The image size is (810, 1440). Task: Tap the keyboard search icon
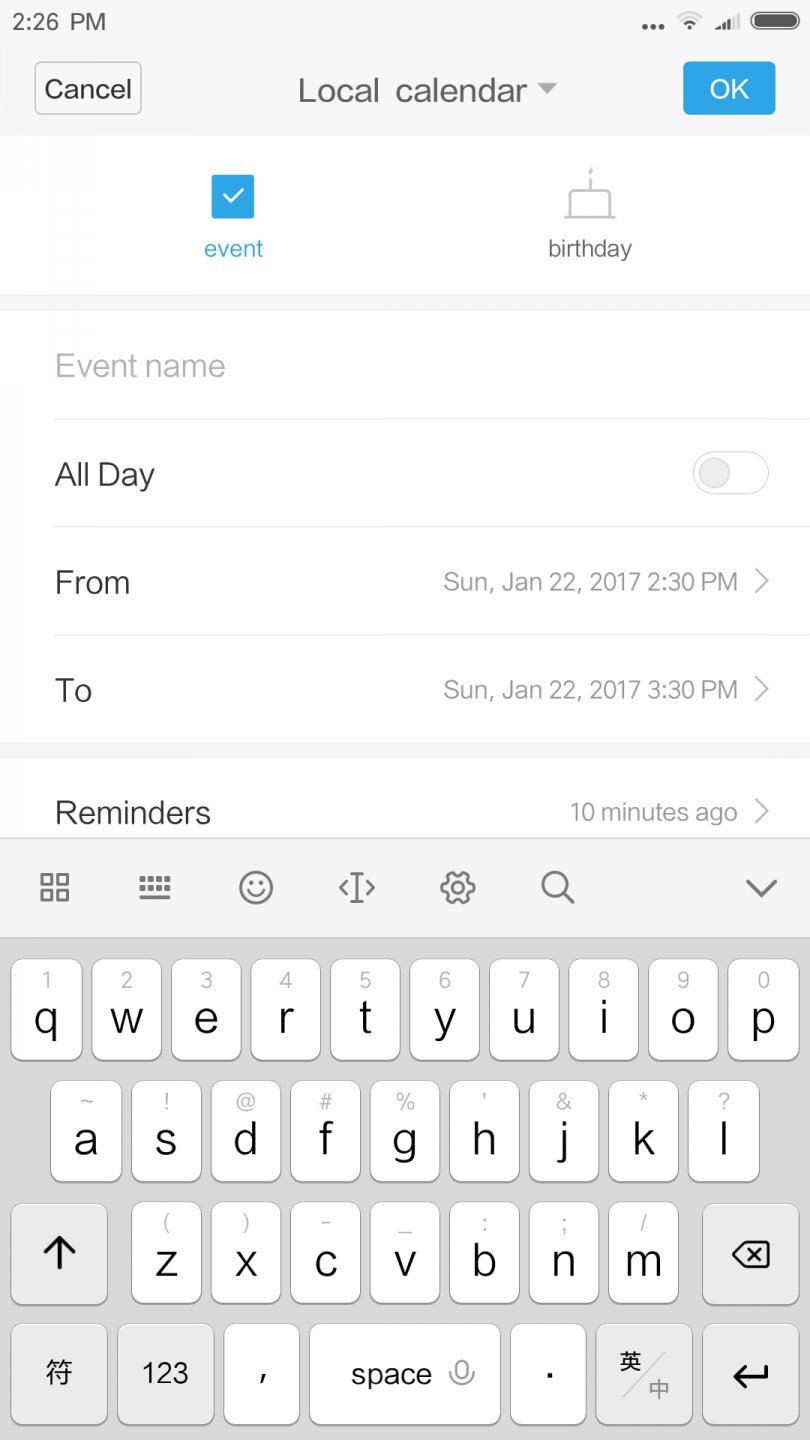[557, 887]
